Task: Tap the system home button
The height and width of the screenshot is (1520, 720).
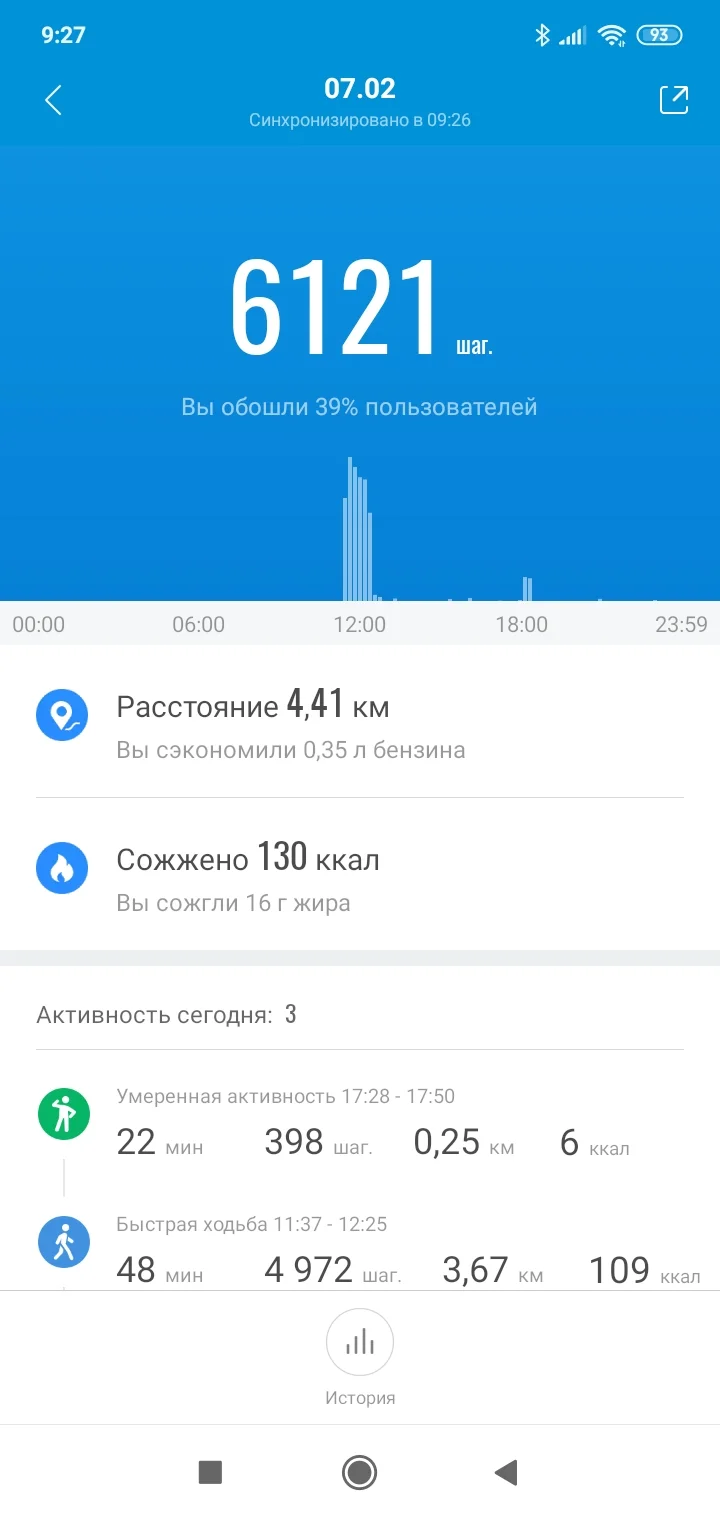Action: pos(359,1472)
